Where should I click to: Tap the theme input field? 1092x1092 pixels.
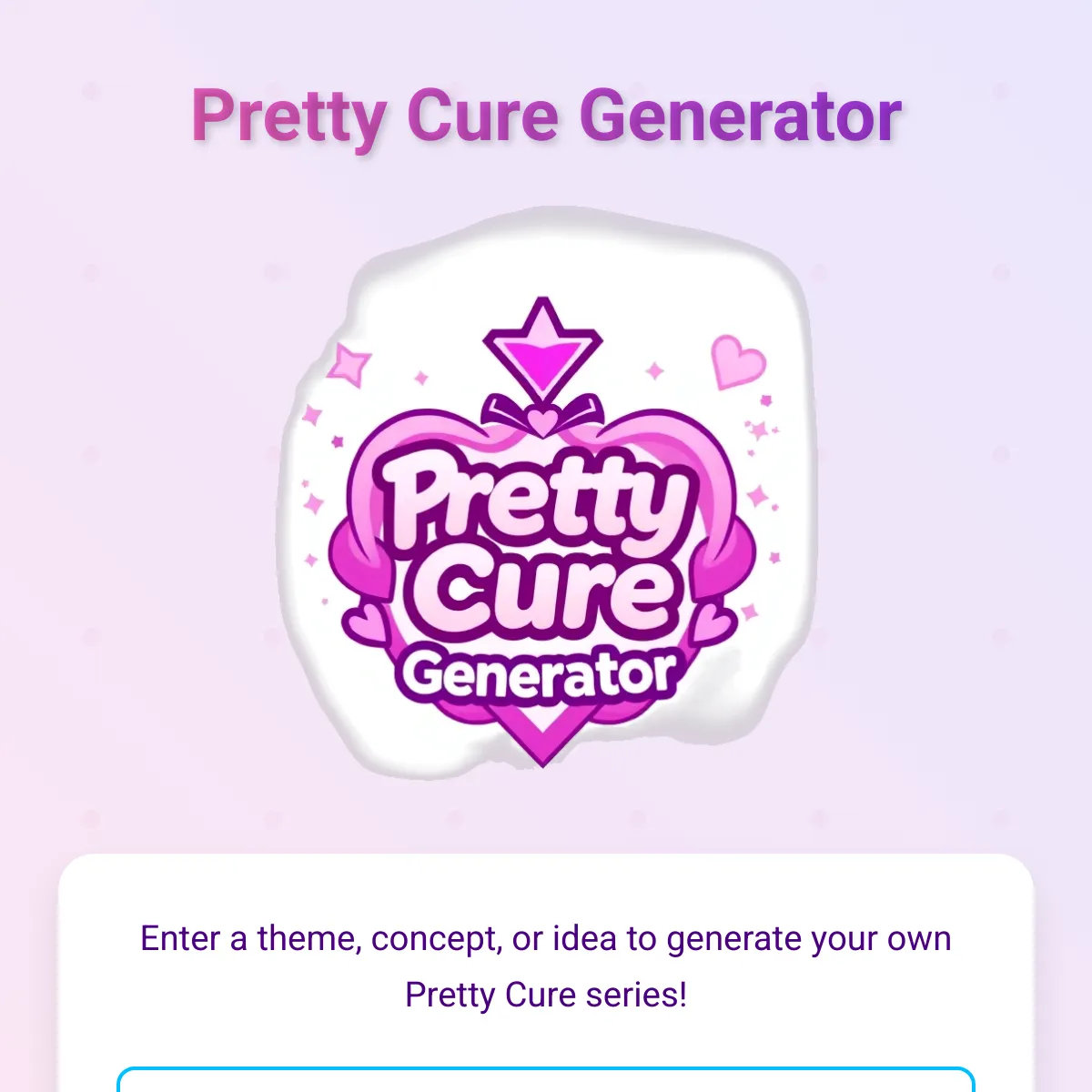tap(546, 1081)
